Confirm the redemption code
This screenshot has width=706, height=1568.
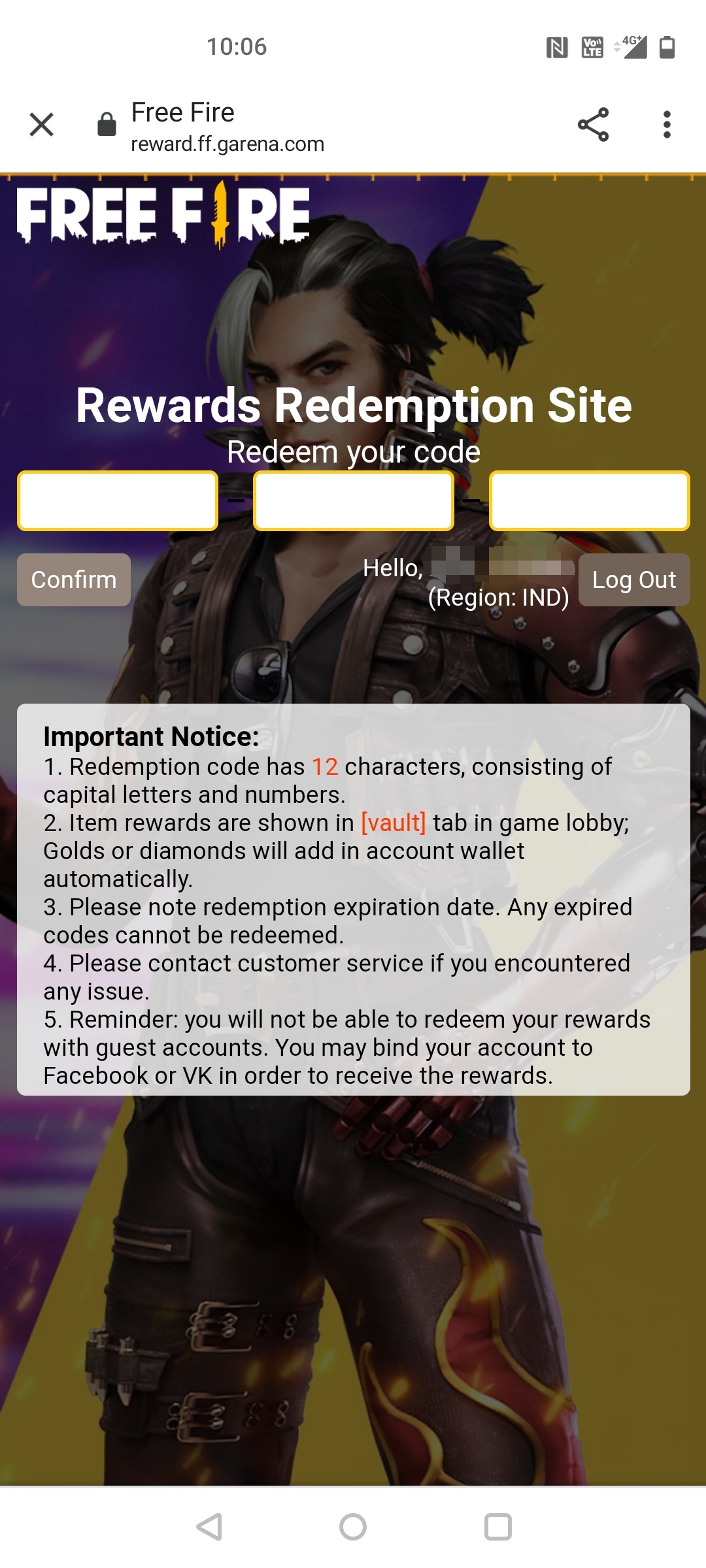(74, 580)
